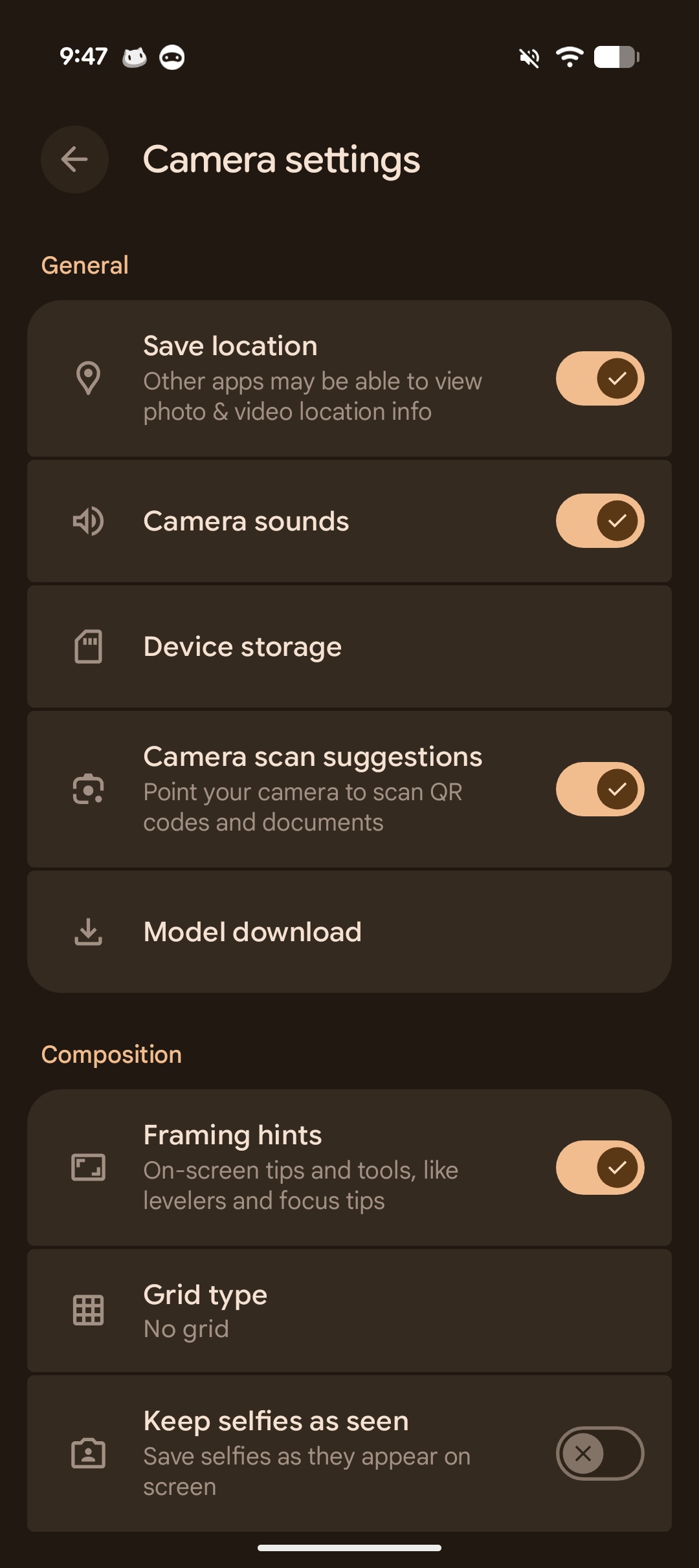The height and width of the screenshot is (1568, 699).
Task: Choose a Grid type
Action: coord(349,1311)
